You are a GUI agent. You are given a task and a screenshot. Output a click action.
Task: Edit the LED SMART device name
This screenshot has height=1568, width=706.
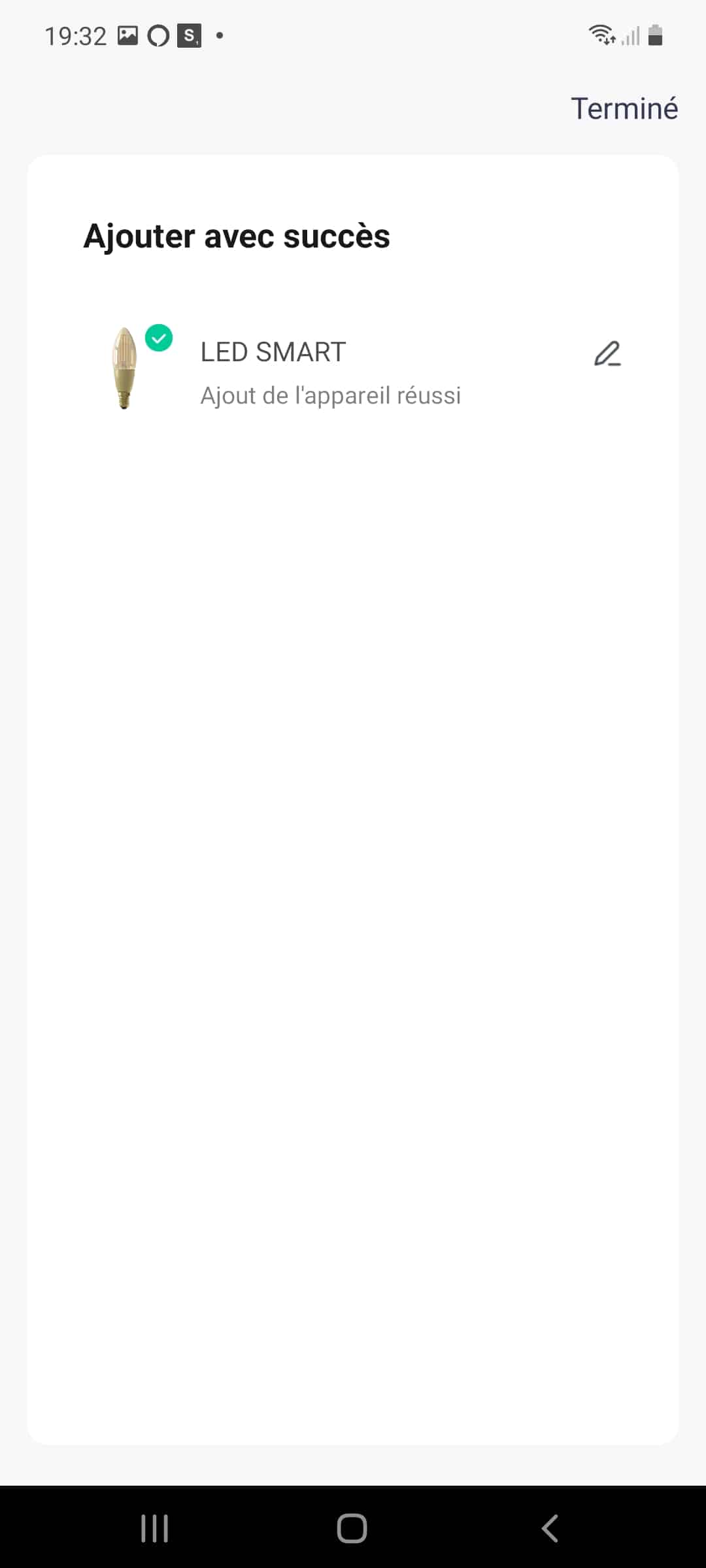point(607,353)
